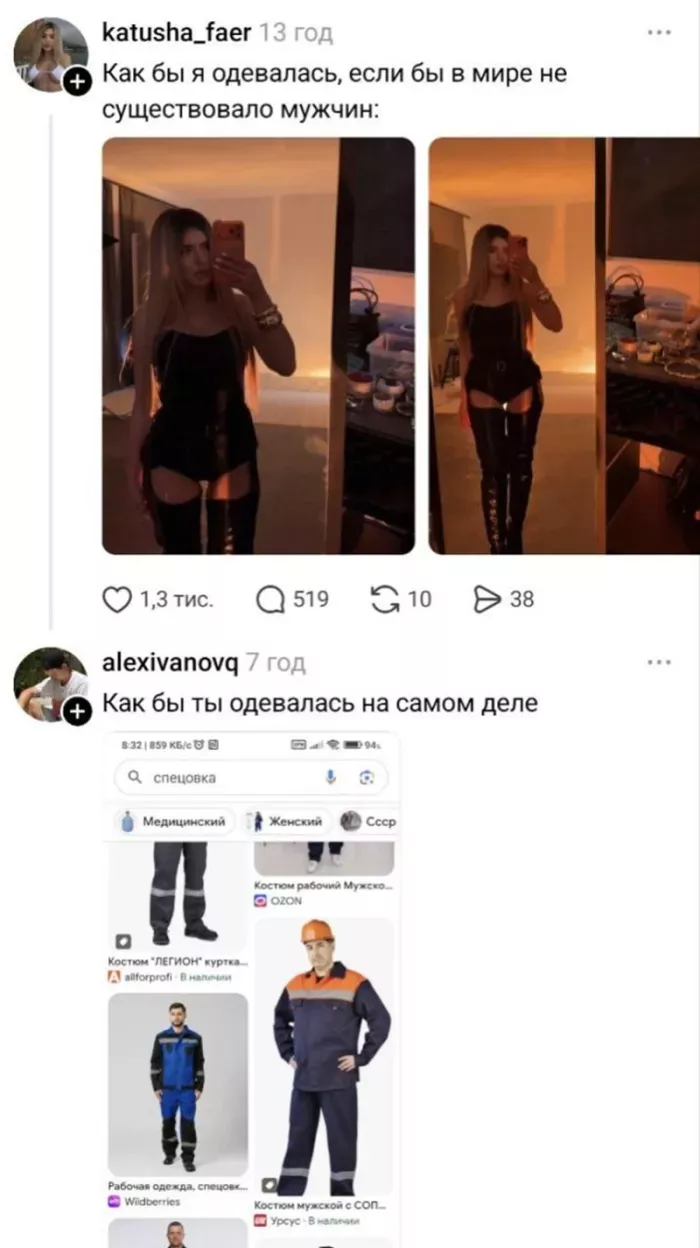Like katusha_faer's post
This screenshot has height=1248, width=700.
[118, 599]
